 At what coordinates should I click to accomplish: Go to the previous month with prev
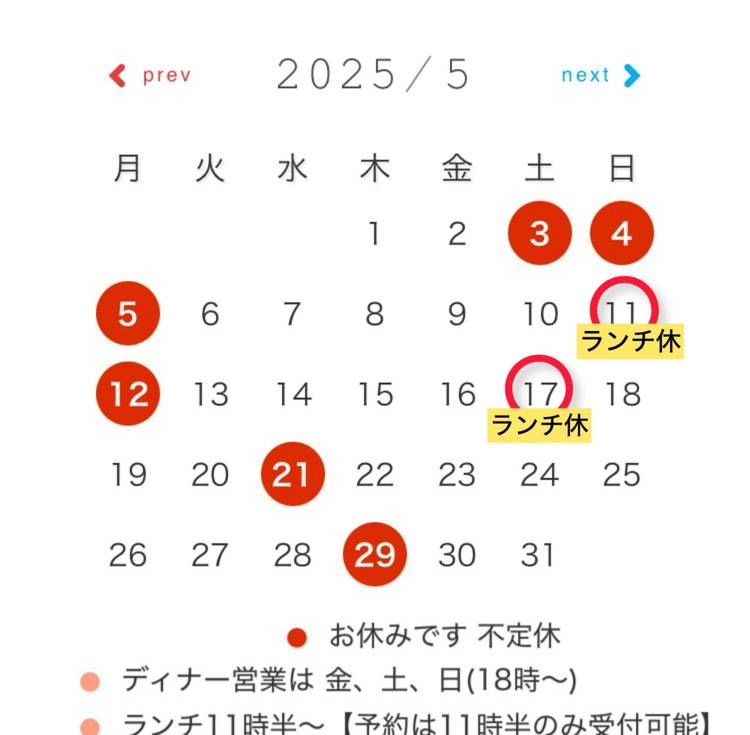point(150,75)
